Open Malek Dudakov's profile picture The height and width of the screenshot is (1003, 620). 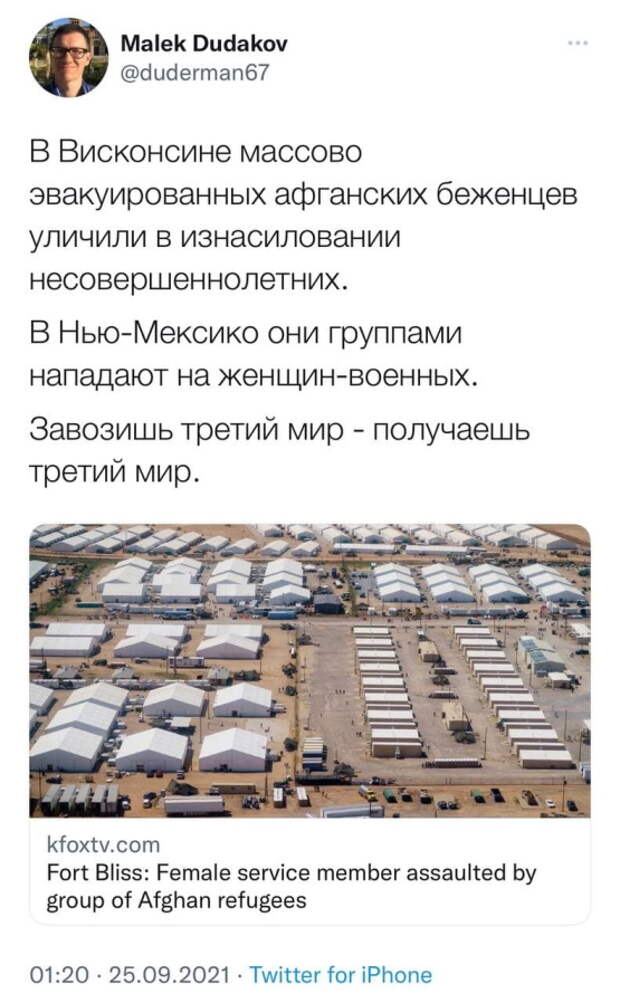[x=68, y=56]
